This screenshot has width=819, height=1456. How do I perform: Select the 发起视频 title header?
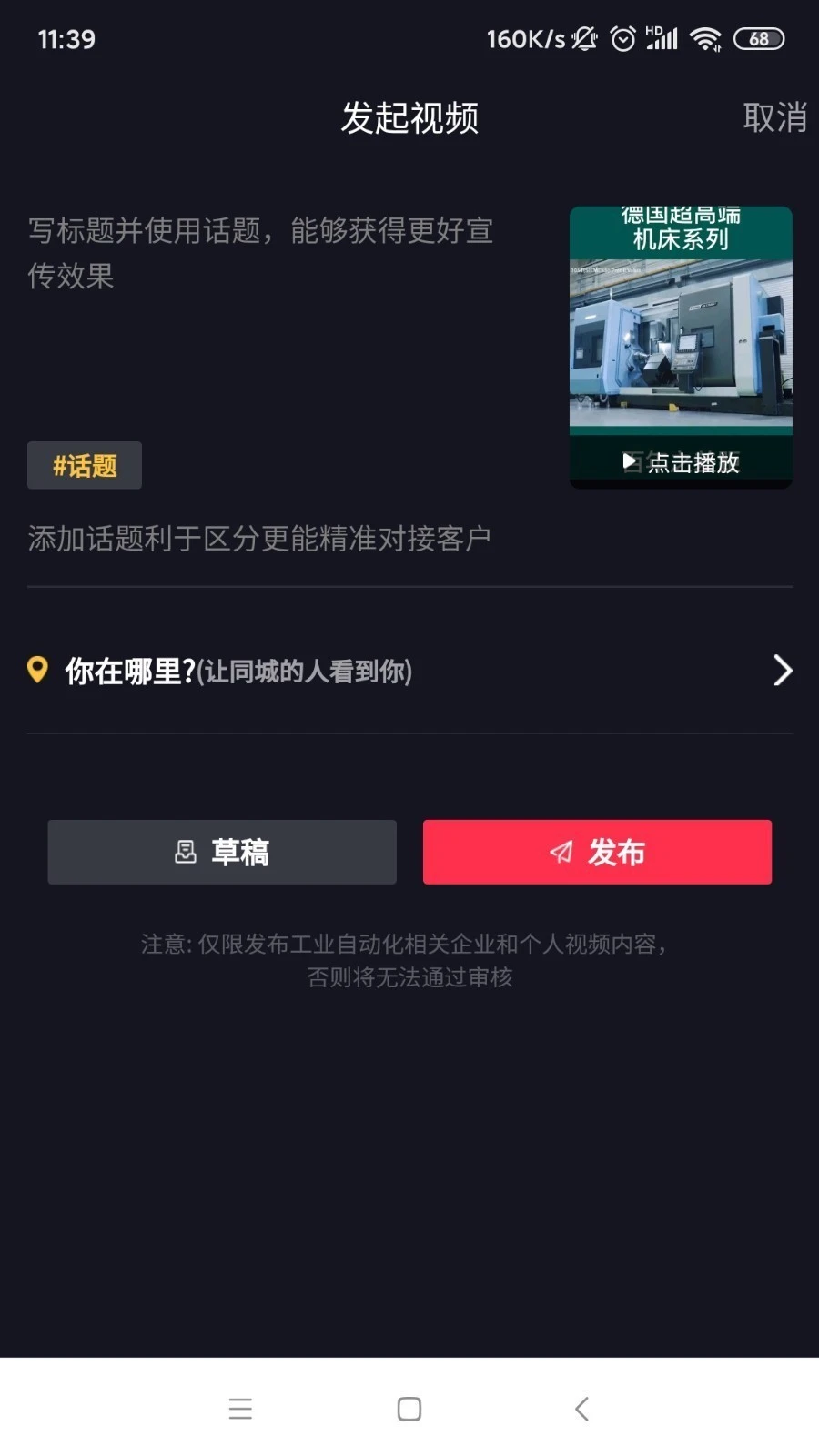pyautogui.click(x=409, y=118)
